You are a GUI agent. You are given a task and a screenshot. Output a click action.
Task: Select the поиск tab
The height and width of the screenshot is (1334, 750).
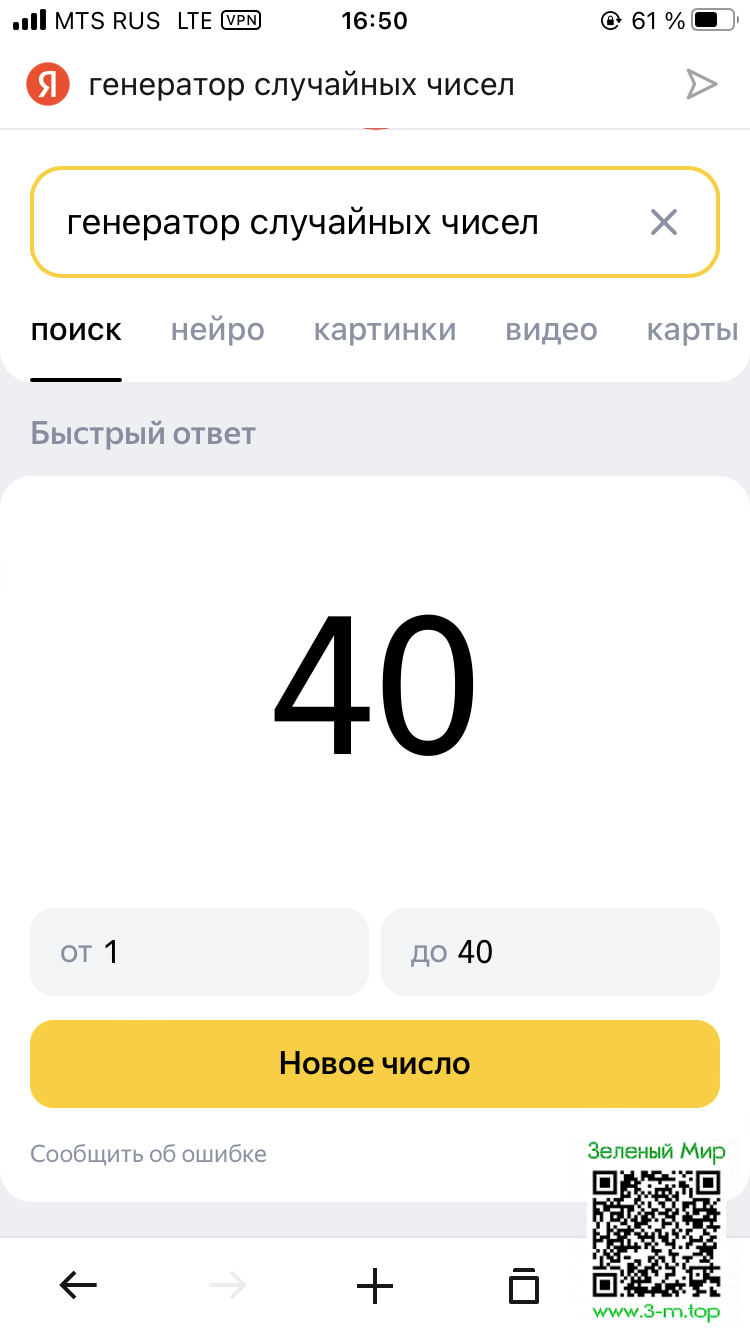pos(76,330)
